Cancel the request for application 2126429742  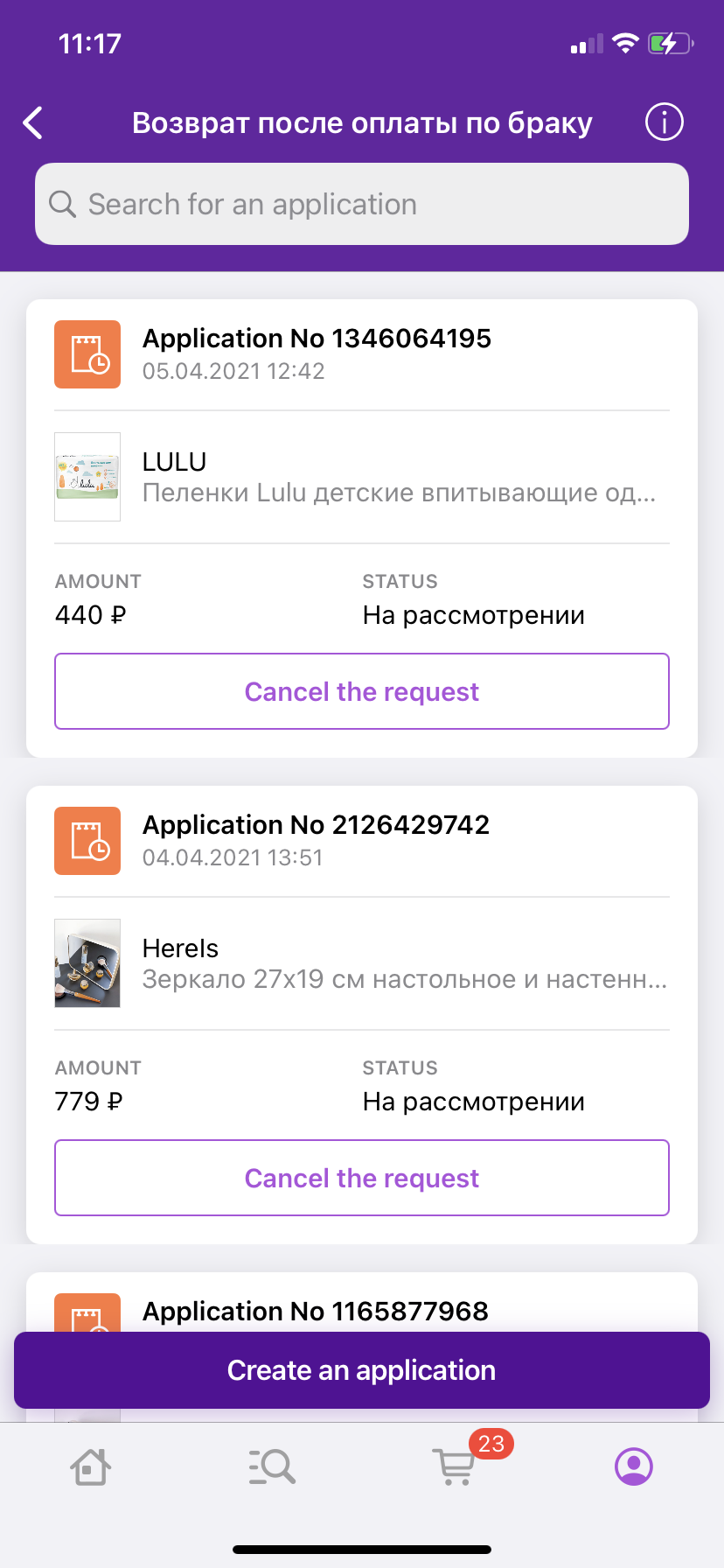362,1178
